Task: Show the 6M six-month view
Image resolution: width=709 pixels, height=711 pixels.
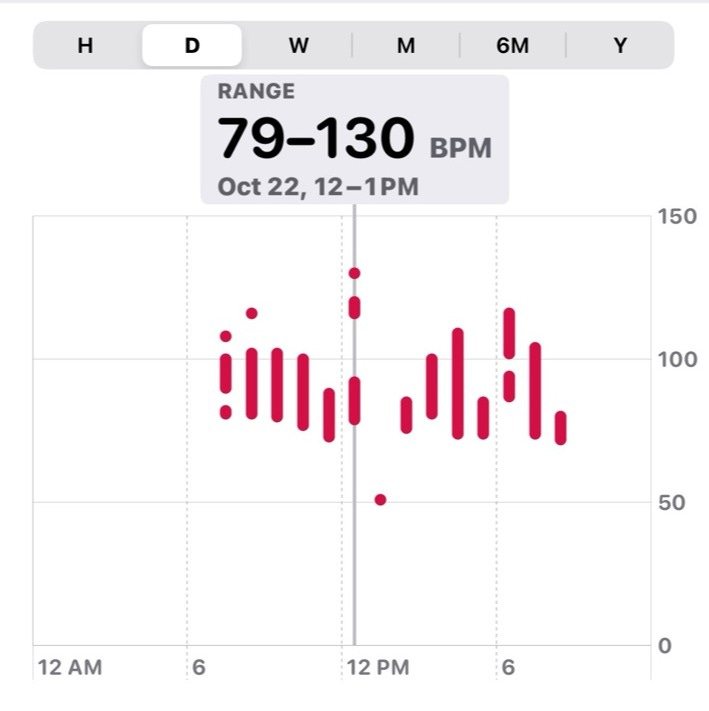Action: tap(513, 45)
